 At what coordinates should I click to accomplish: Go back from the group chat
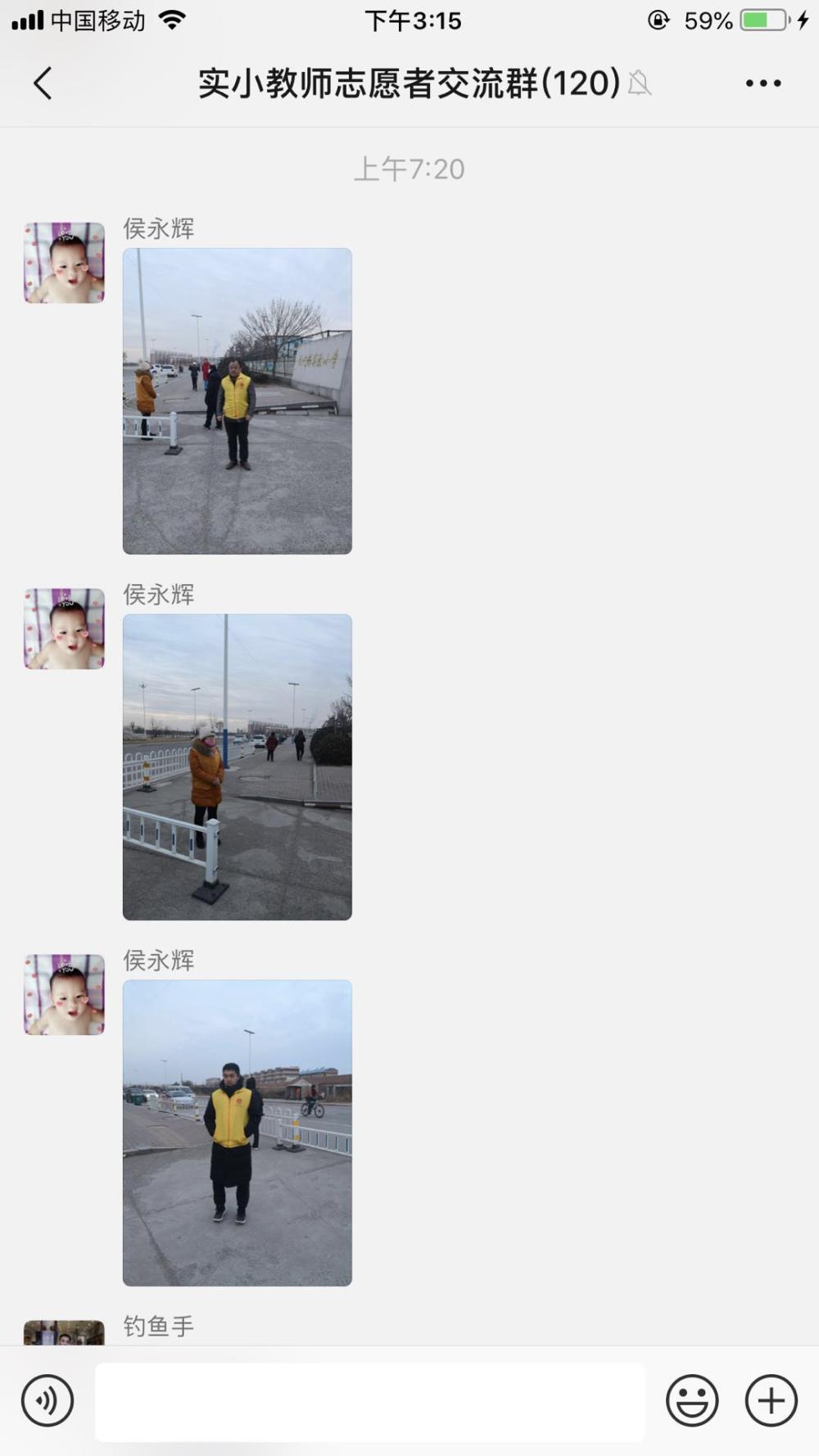click(43, 84)
